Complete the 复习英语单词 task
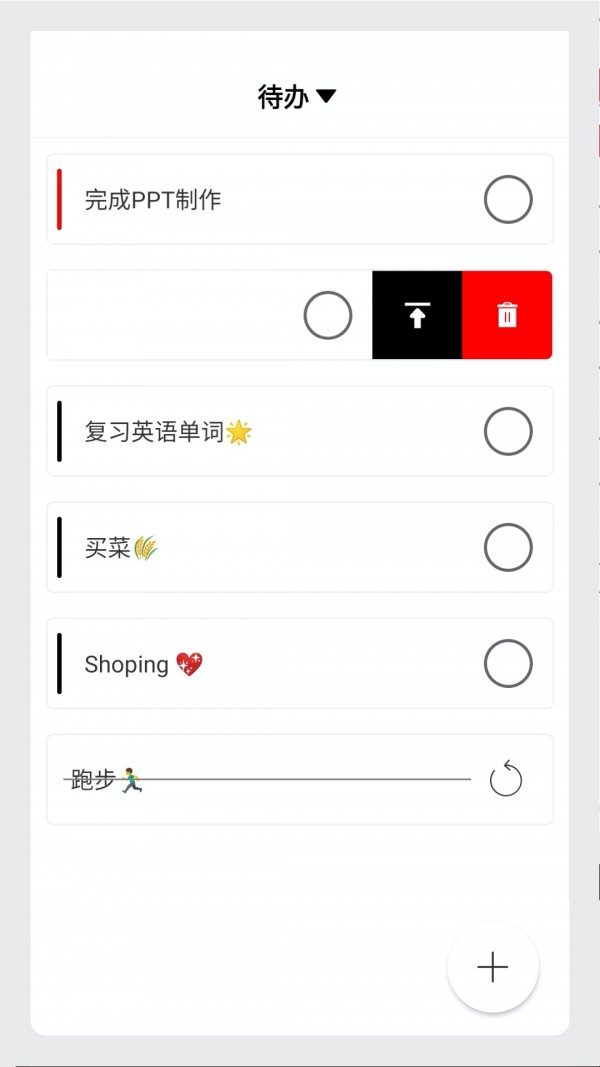Image resolution: width=600 pixels, height=1067 pixels. 507,431
